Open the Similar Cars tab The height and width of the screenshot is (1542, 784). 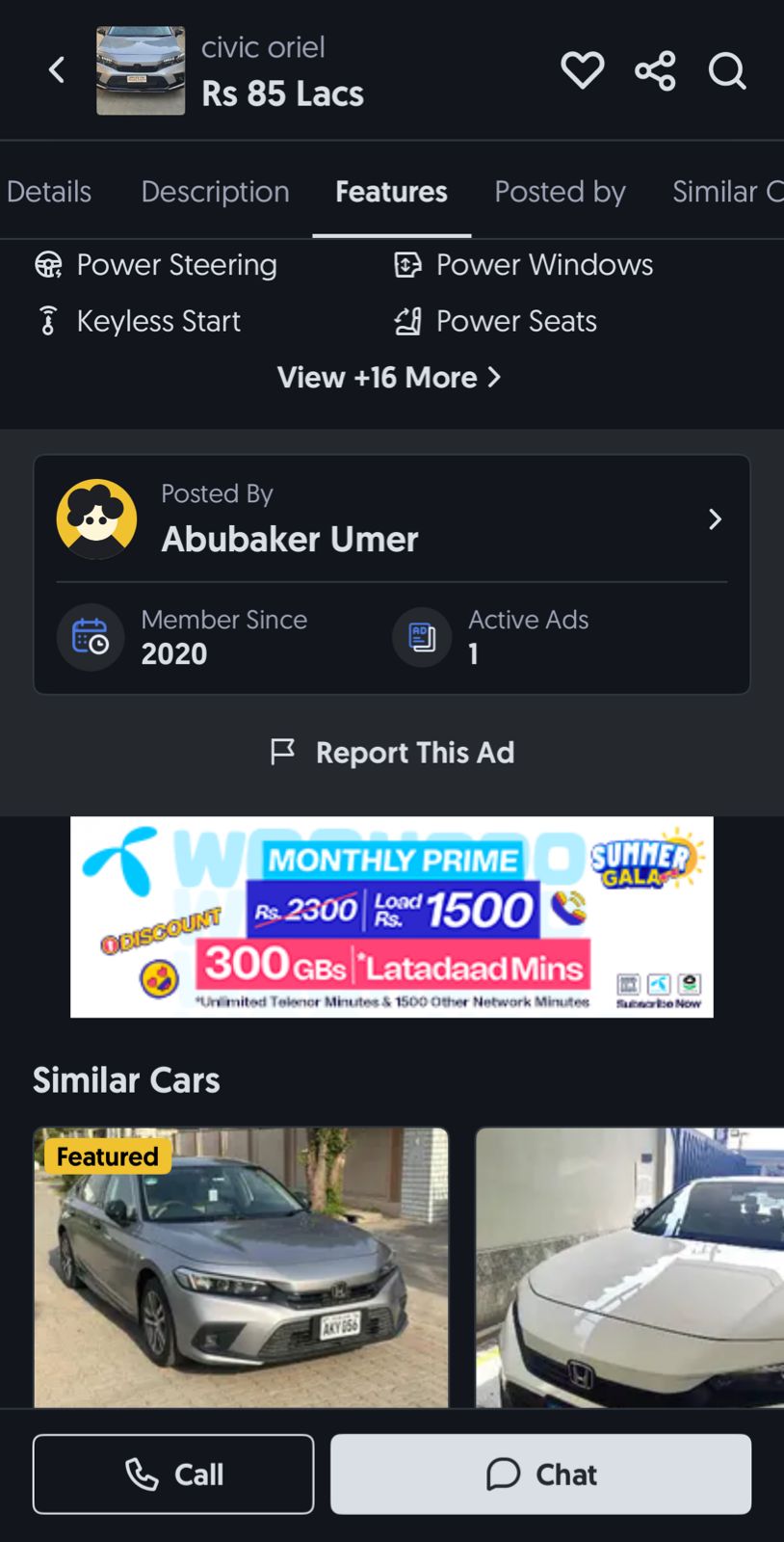[x=726, y=192]
